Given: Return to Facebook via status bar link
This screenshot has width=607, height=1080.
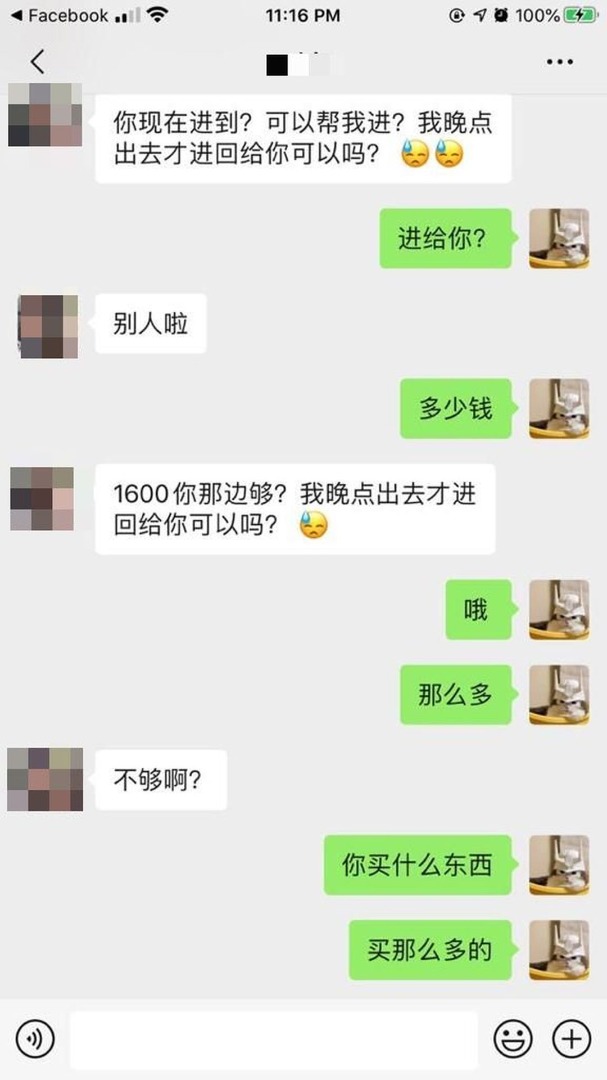Looking at the screenshot, I should 58,16.
